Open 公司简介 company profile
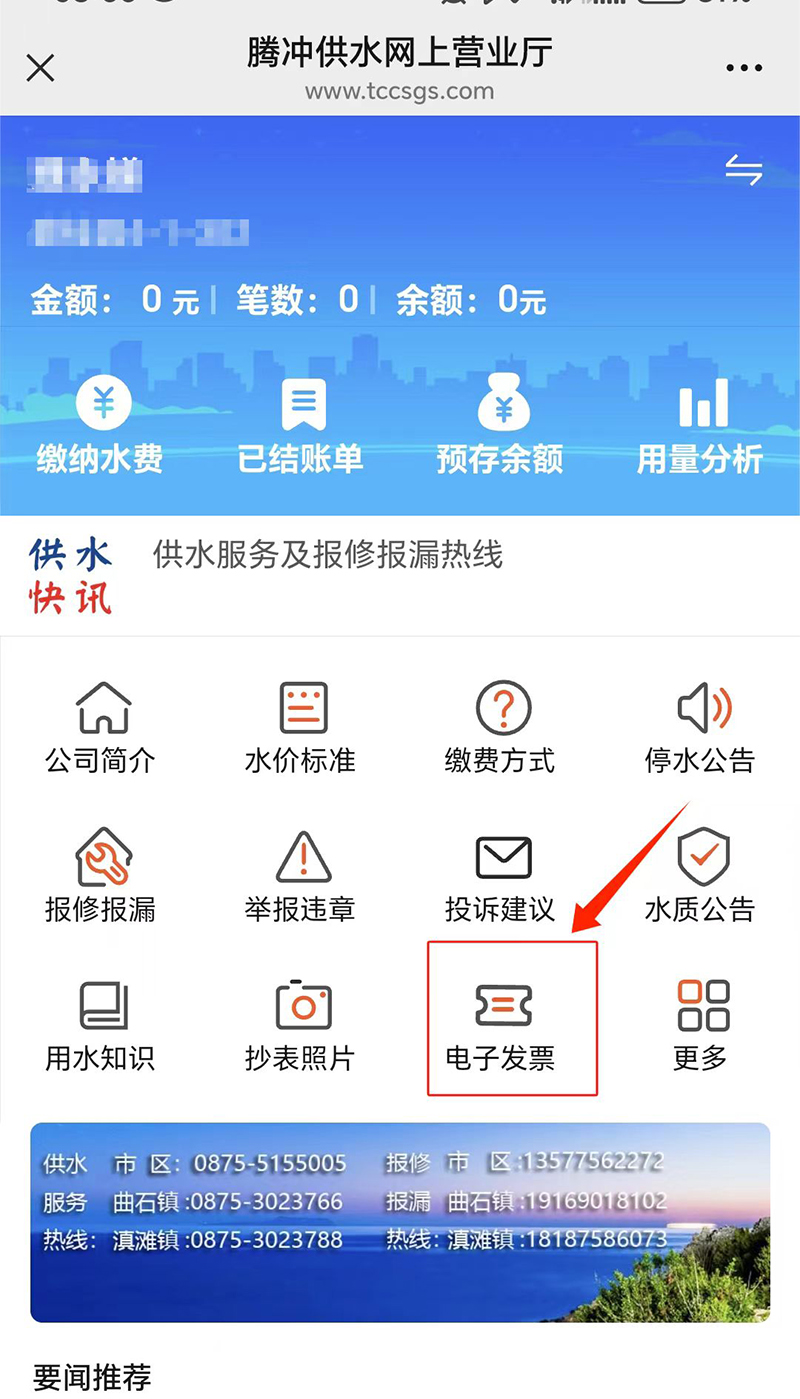 pos(100,727)
